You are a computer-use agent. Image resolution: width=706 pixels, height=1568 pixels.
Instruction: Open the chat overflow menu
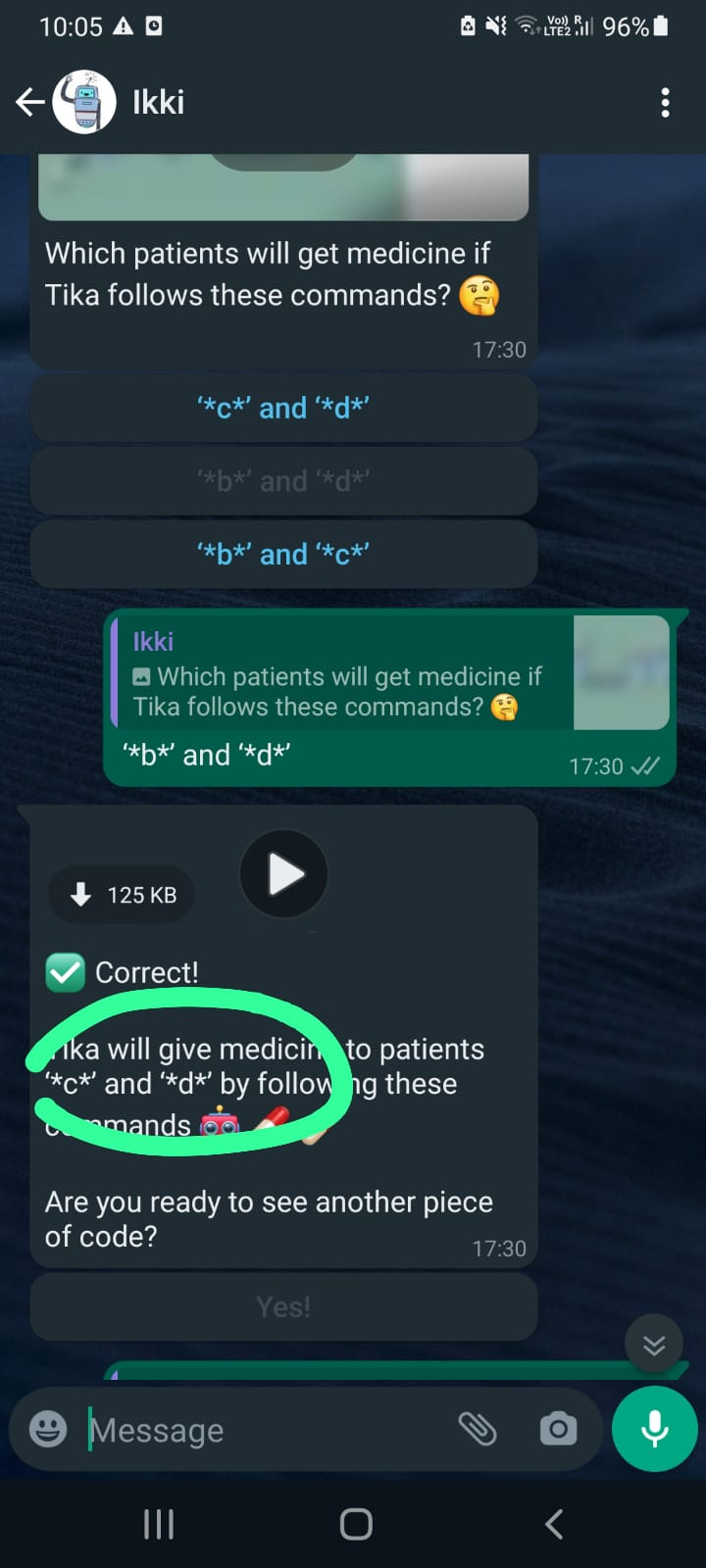coord(665,102)
